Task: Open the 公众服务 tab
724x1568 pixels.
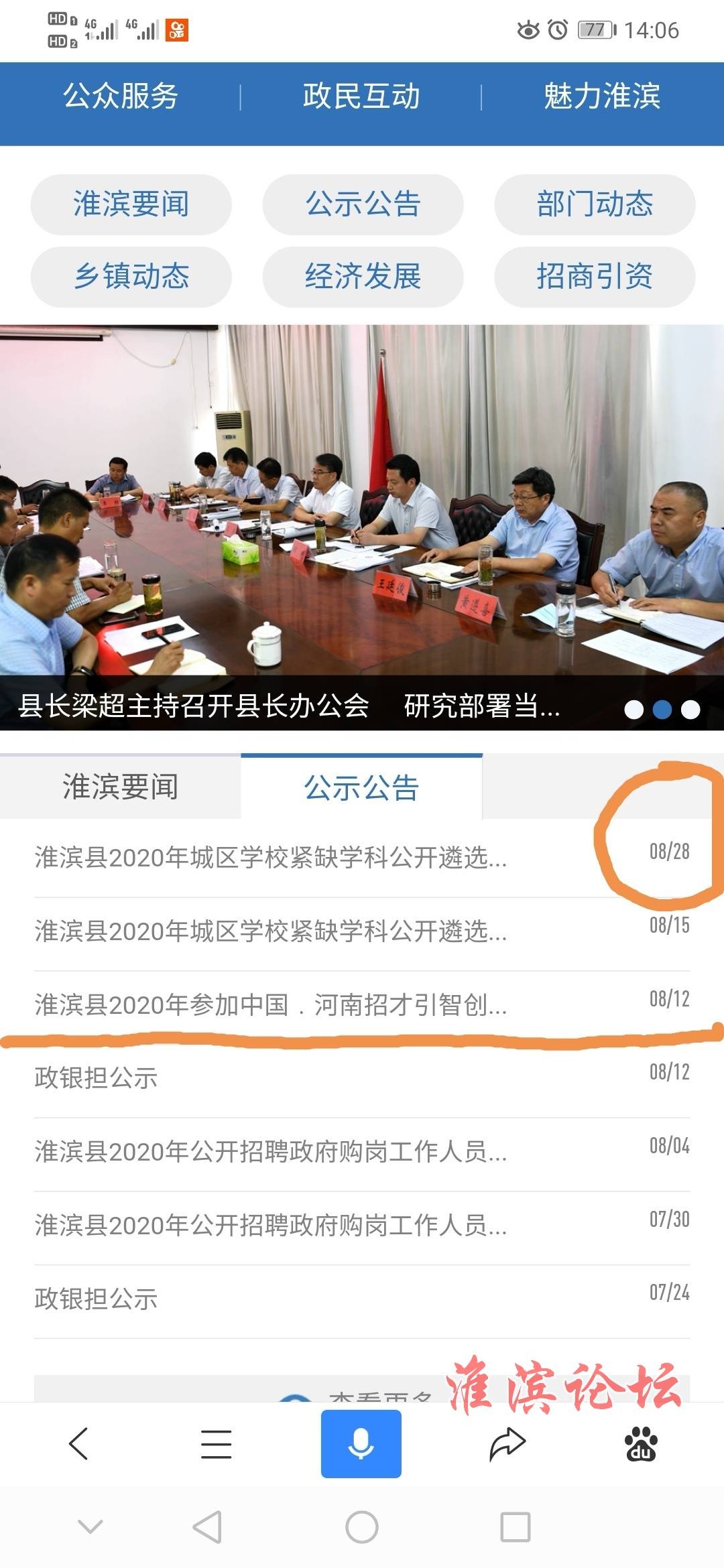Action: (x=121, y=96)
